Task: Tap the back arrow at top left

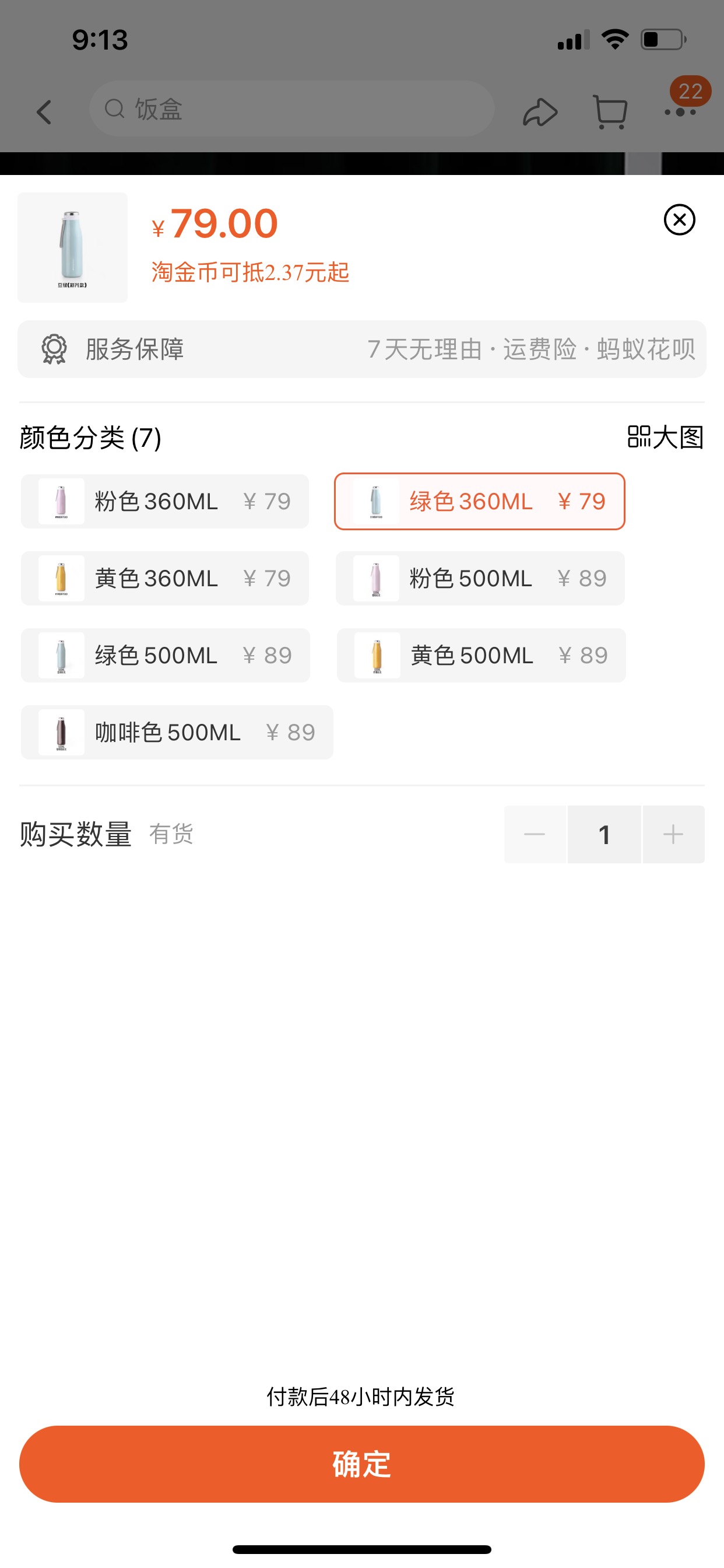Action: pyautogui.click(x=43, y=111)
